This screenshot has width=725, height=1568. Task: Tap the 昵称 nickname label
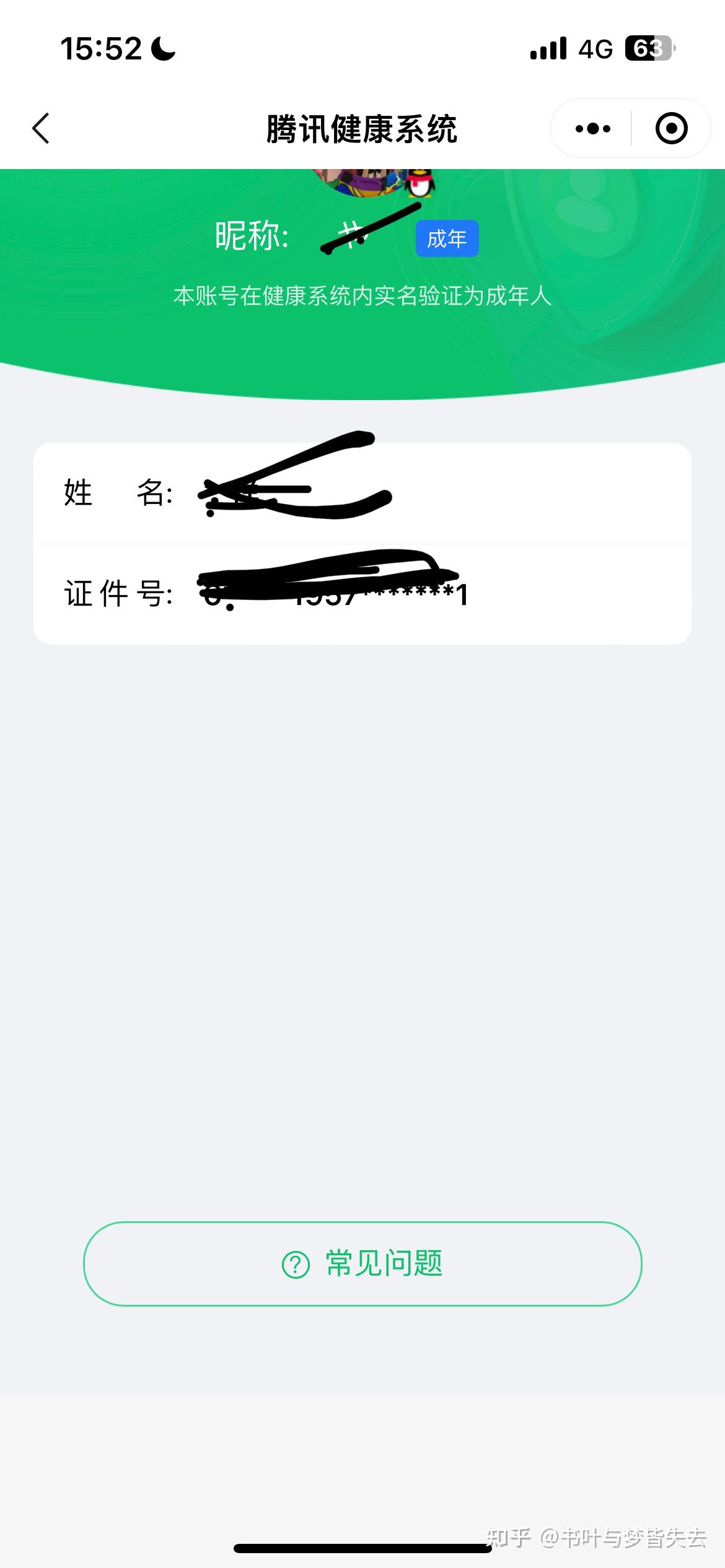[250, 236]
